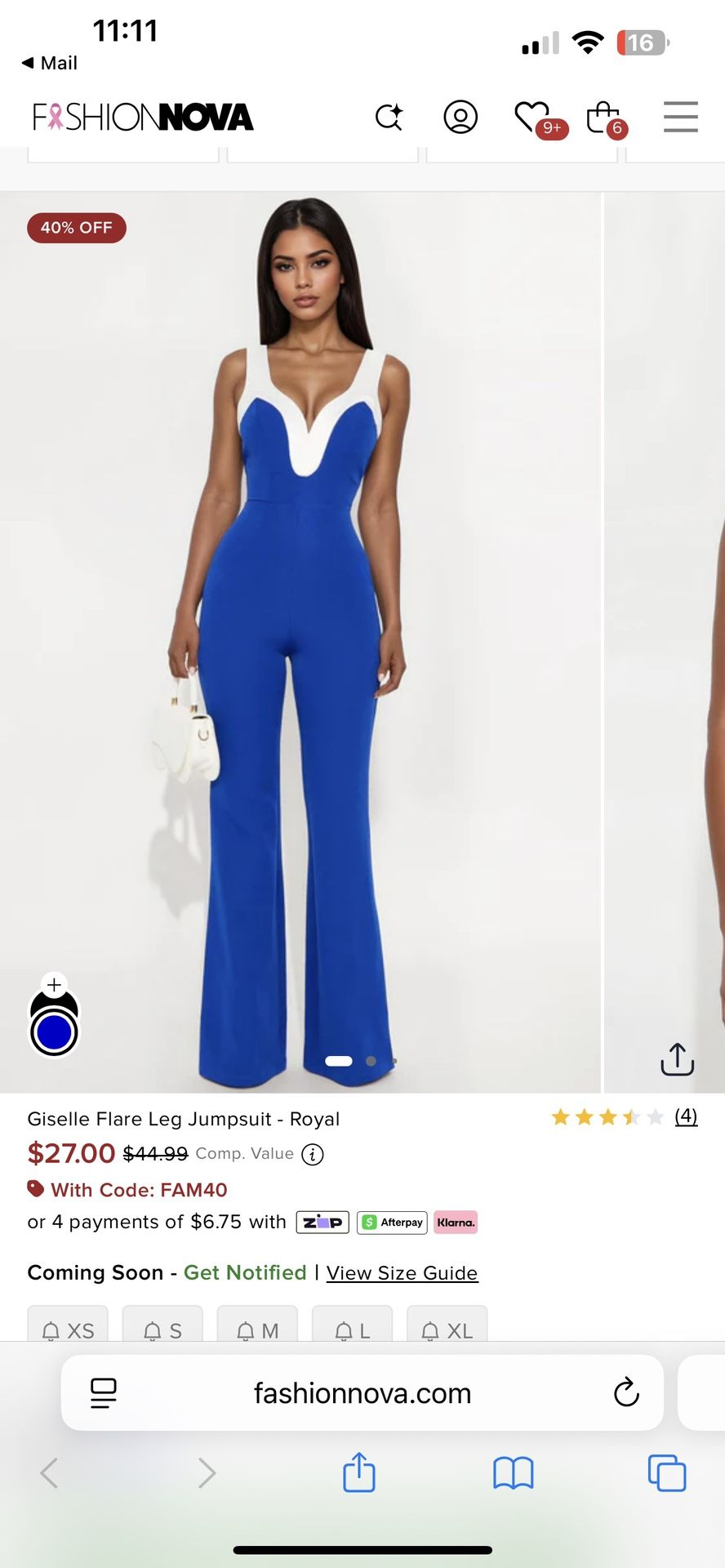
Task: Open the View Size Guide link
Action: click(402, 1272)
